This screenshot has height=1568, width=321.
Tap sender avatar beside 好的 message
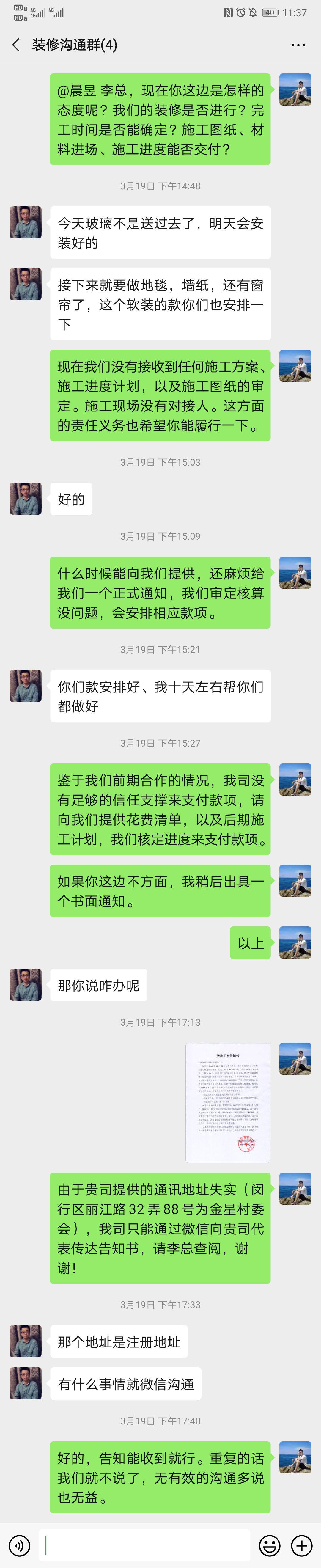[26, 499]
